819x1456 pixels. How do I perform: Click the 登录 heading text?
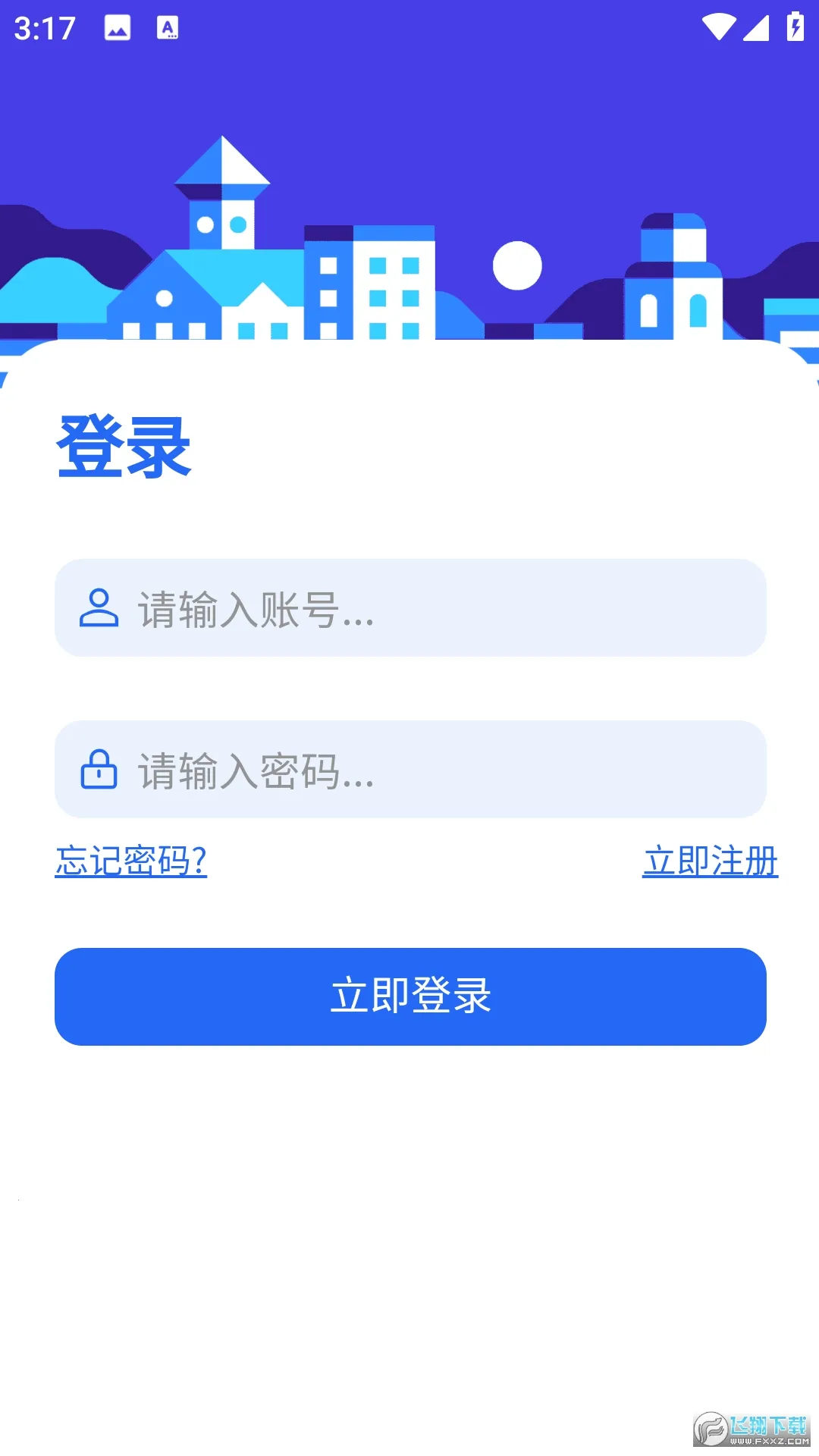124,445
